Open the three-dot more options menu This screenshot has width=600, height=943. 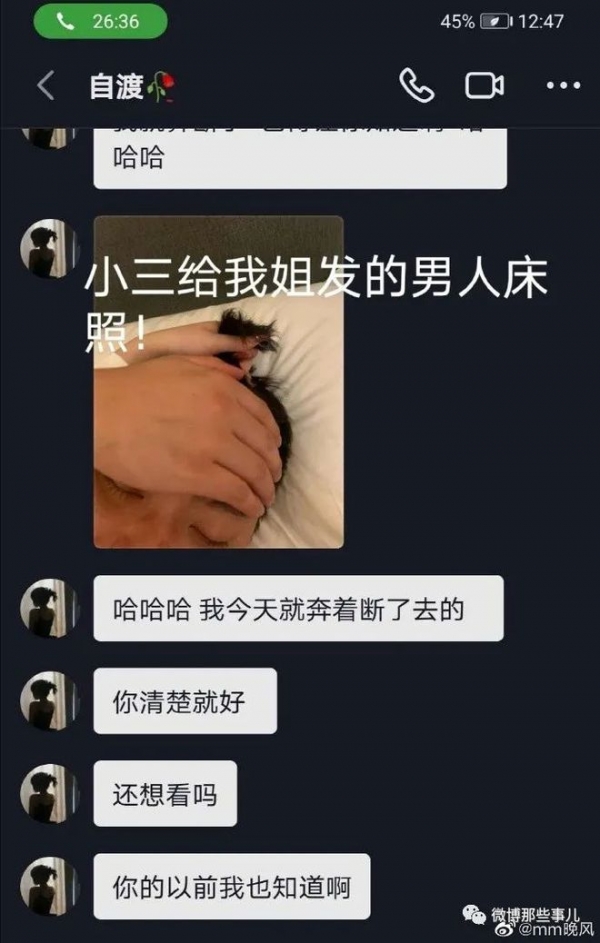point(563,86)
